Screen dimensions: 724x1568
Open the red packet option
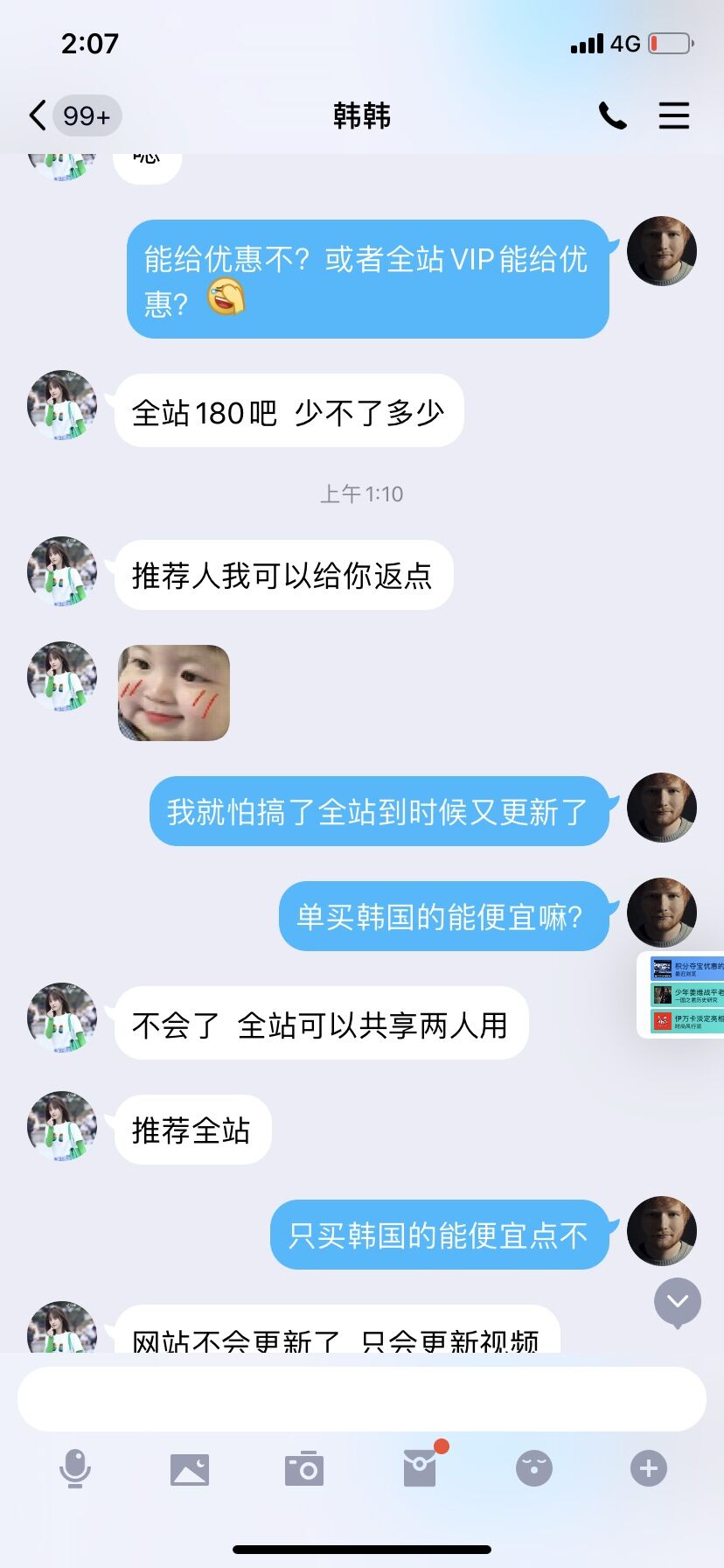(420, 1468)
